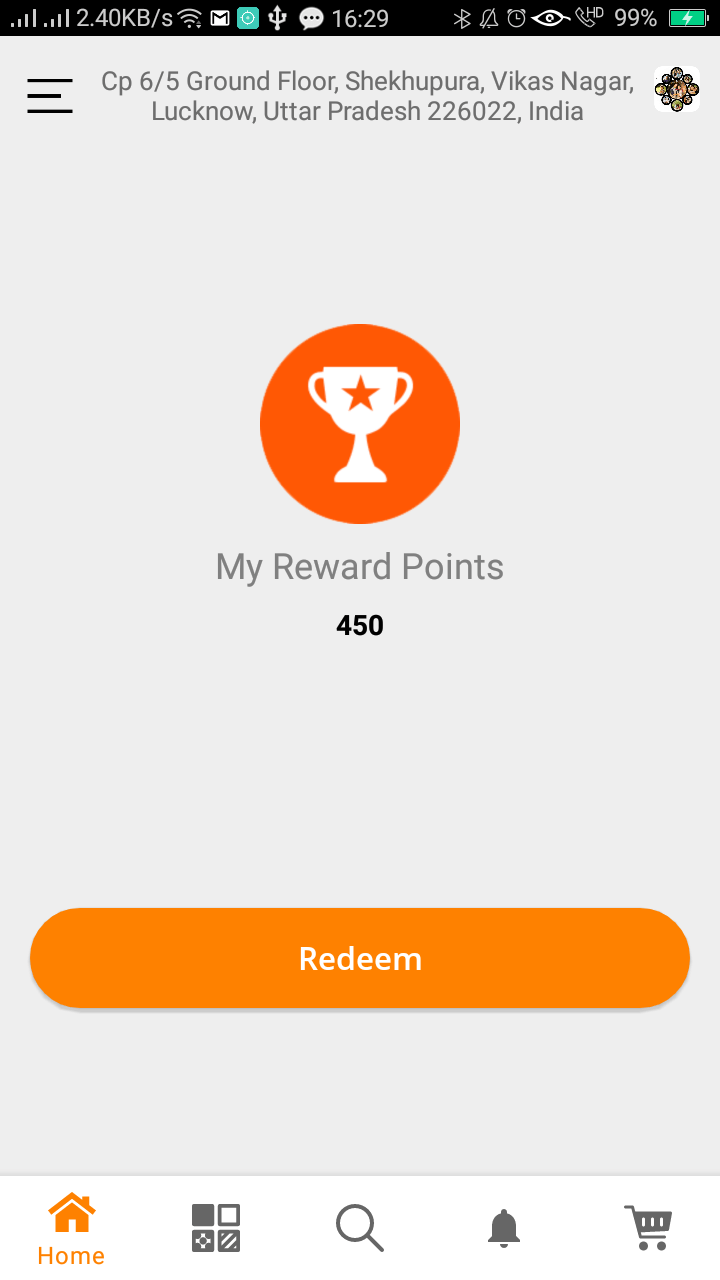Redeem my reward points
The height and width of the screenshot is (1280, 720).
pyautogui.click(x=360, y=958)
